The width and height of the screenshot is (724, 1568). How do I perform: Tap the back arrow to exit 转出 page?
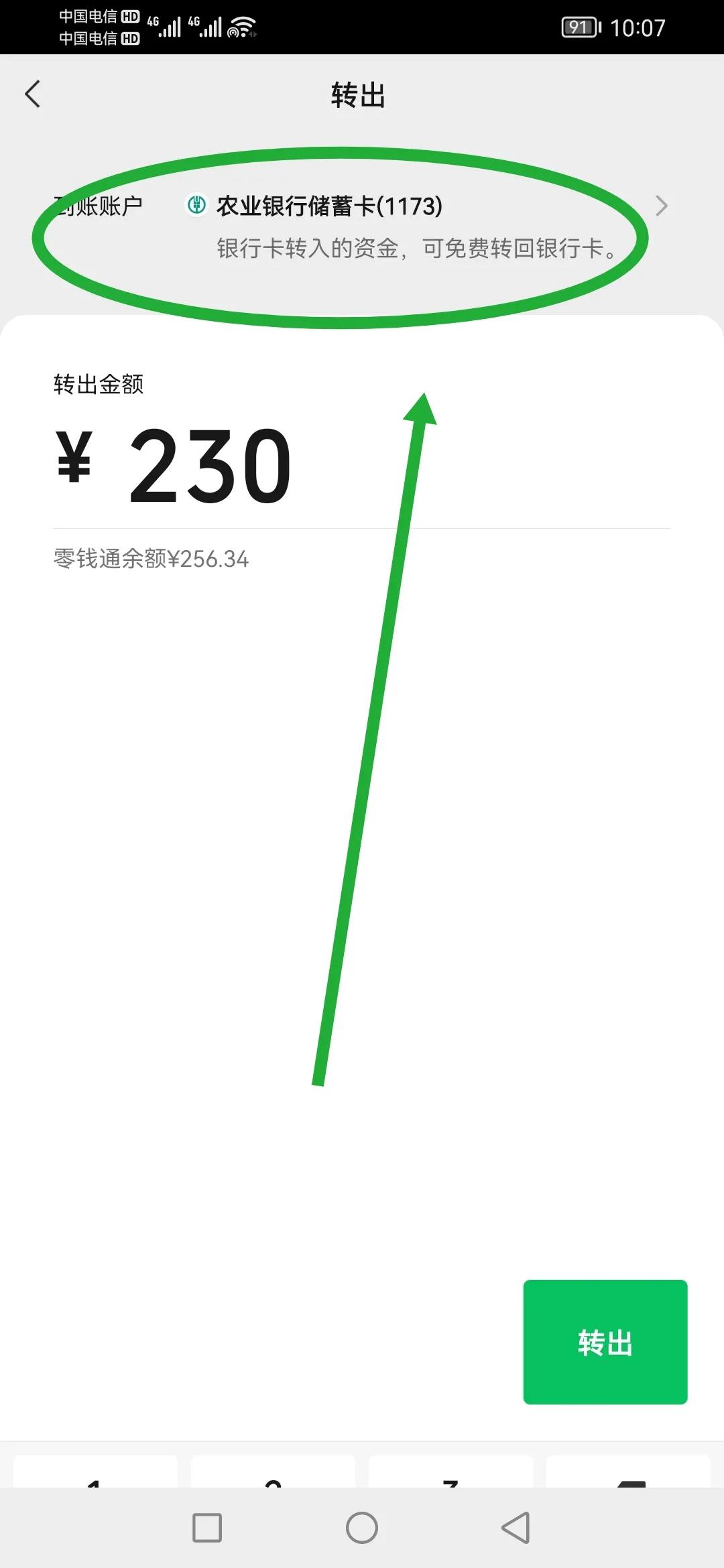tap(34, 94)
